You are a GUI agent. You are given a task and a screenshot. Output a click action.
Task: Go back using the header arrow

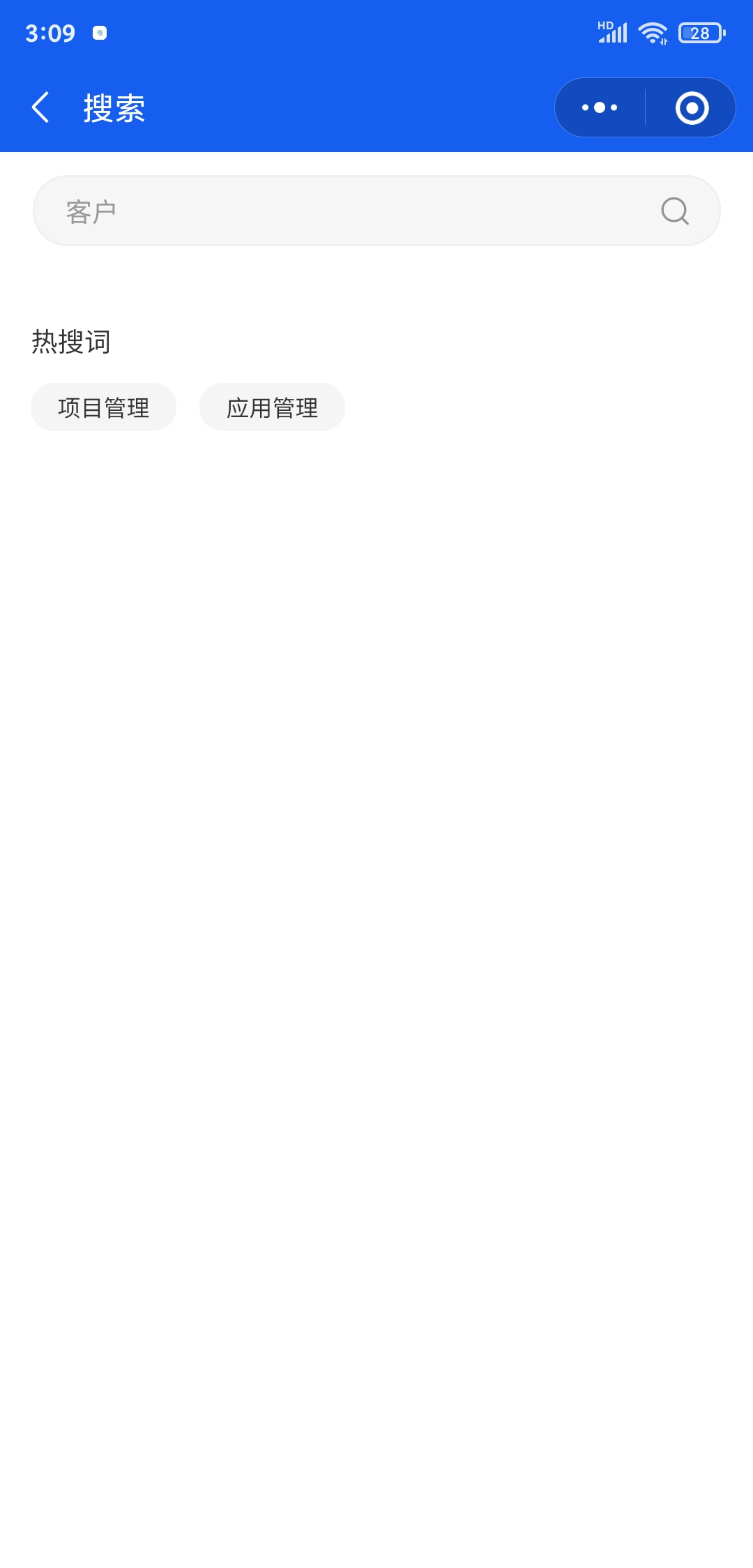40,107
